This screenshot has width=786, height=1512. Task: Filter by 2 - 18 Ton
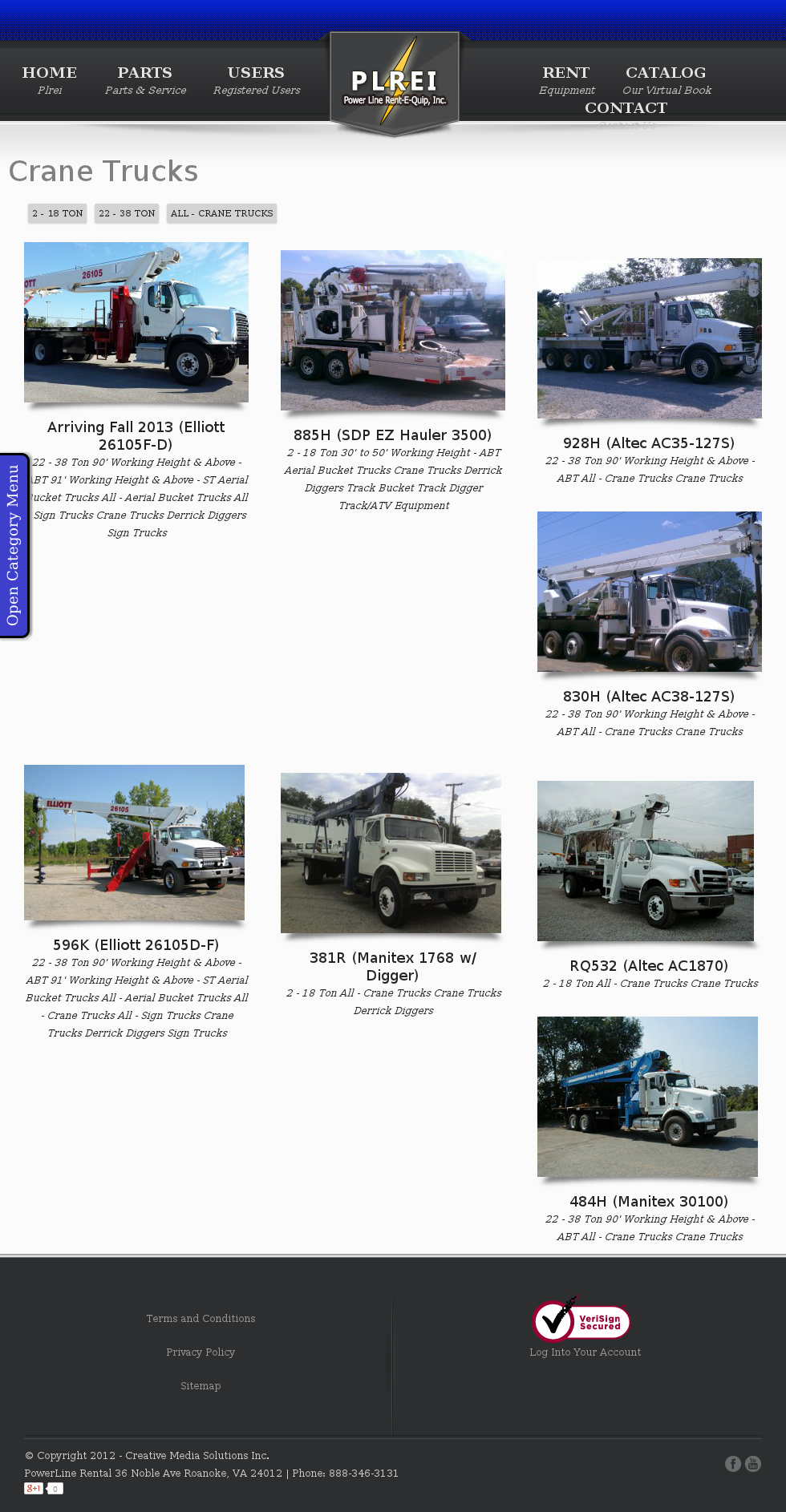(x=58, y=213)
